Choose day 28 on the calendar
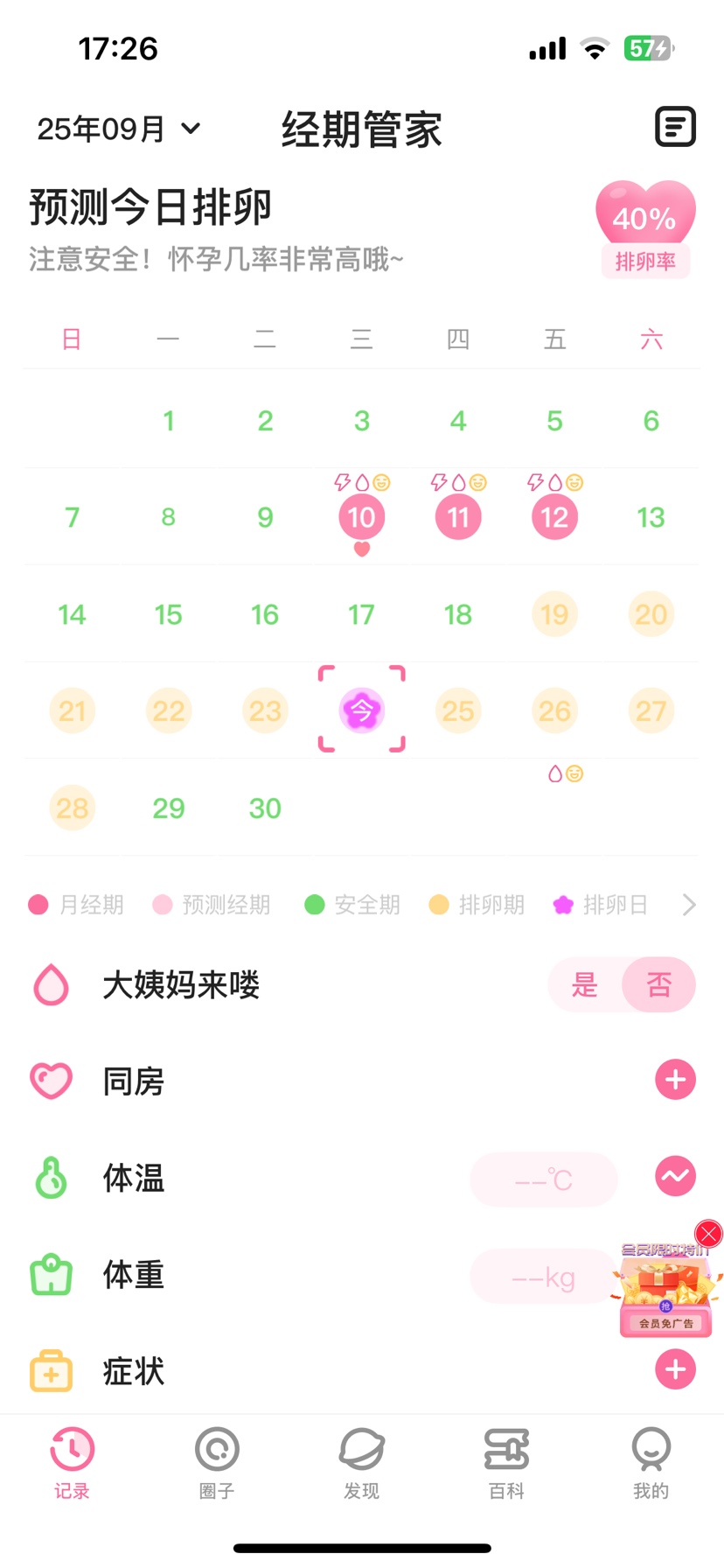This screenshot has height=1568, width=724. pos(72,808)
